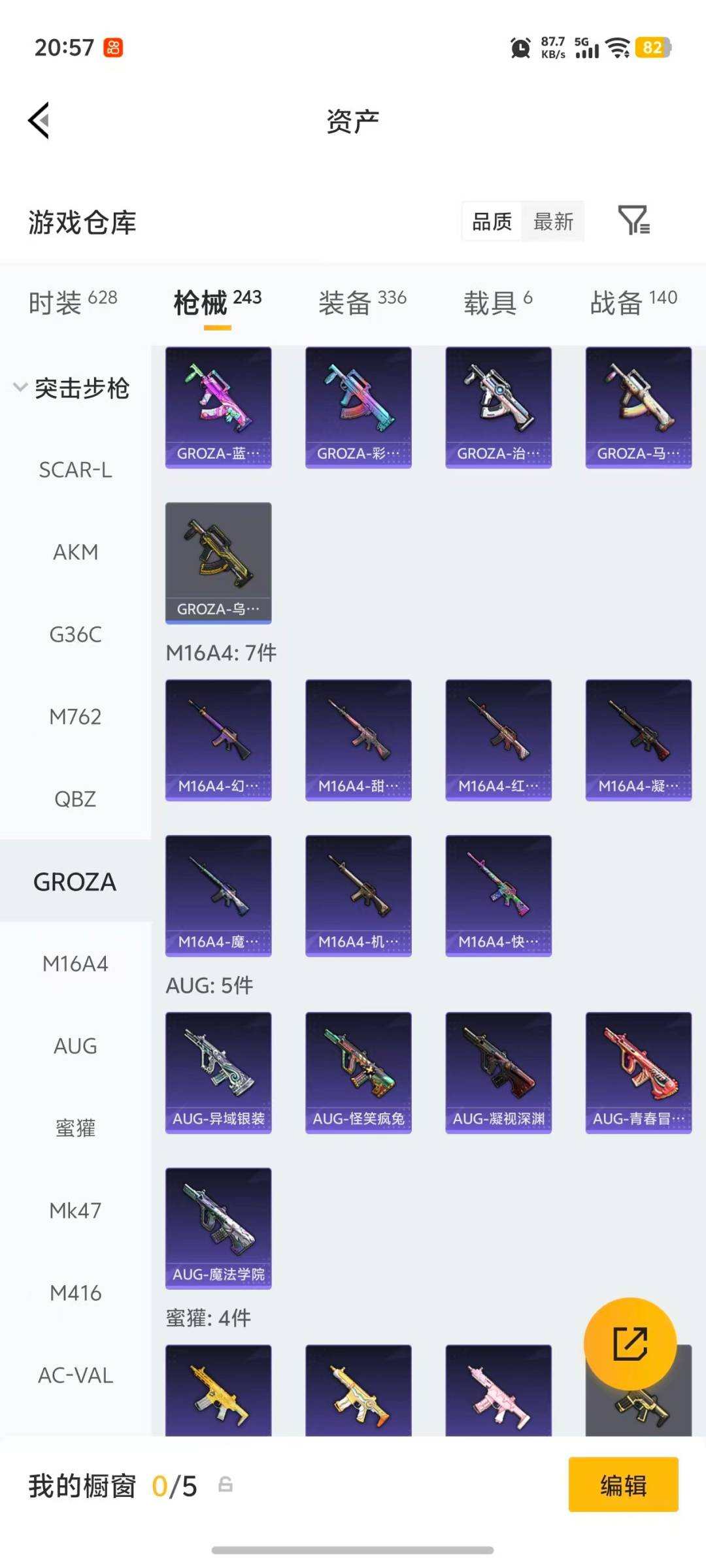Open the filter funnel icon
Image resolution: width=706 pixels, height=1568 pixels.
tap(633, 220)
